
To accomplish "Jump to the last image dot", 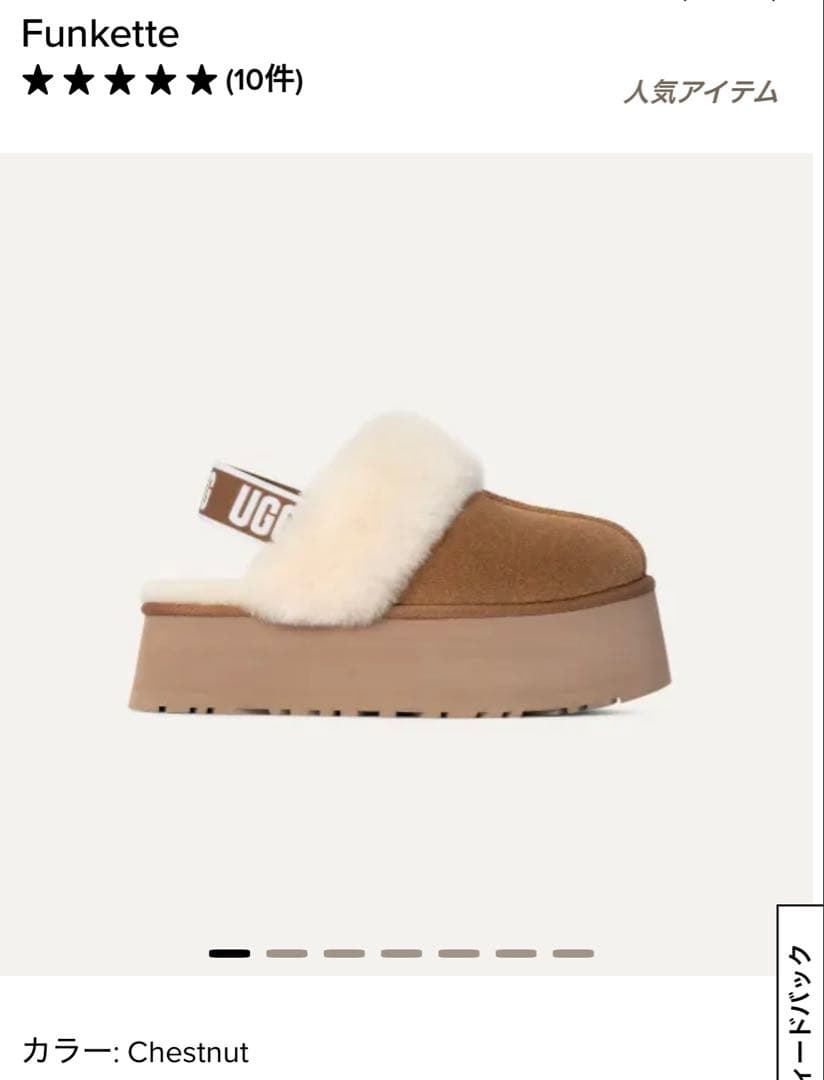I will [573, 953].
